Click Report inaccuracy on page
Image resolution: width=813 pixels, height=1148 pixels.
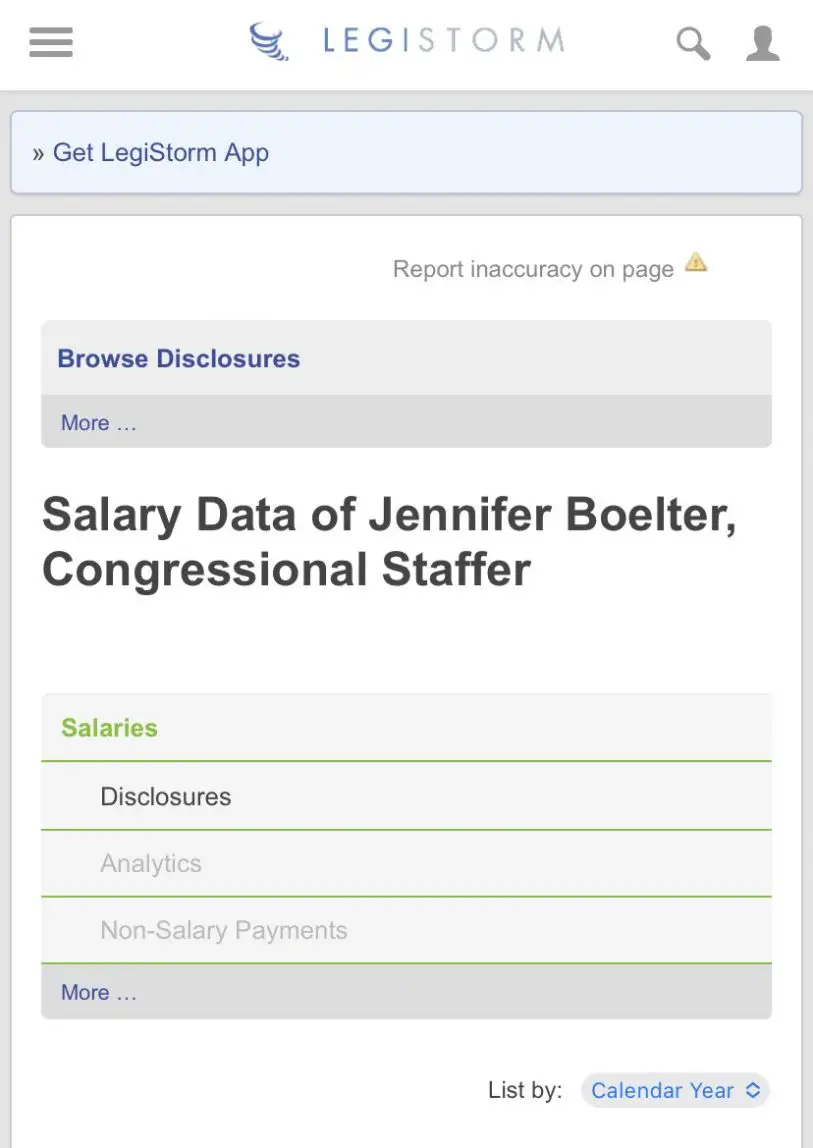533,269
